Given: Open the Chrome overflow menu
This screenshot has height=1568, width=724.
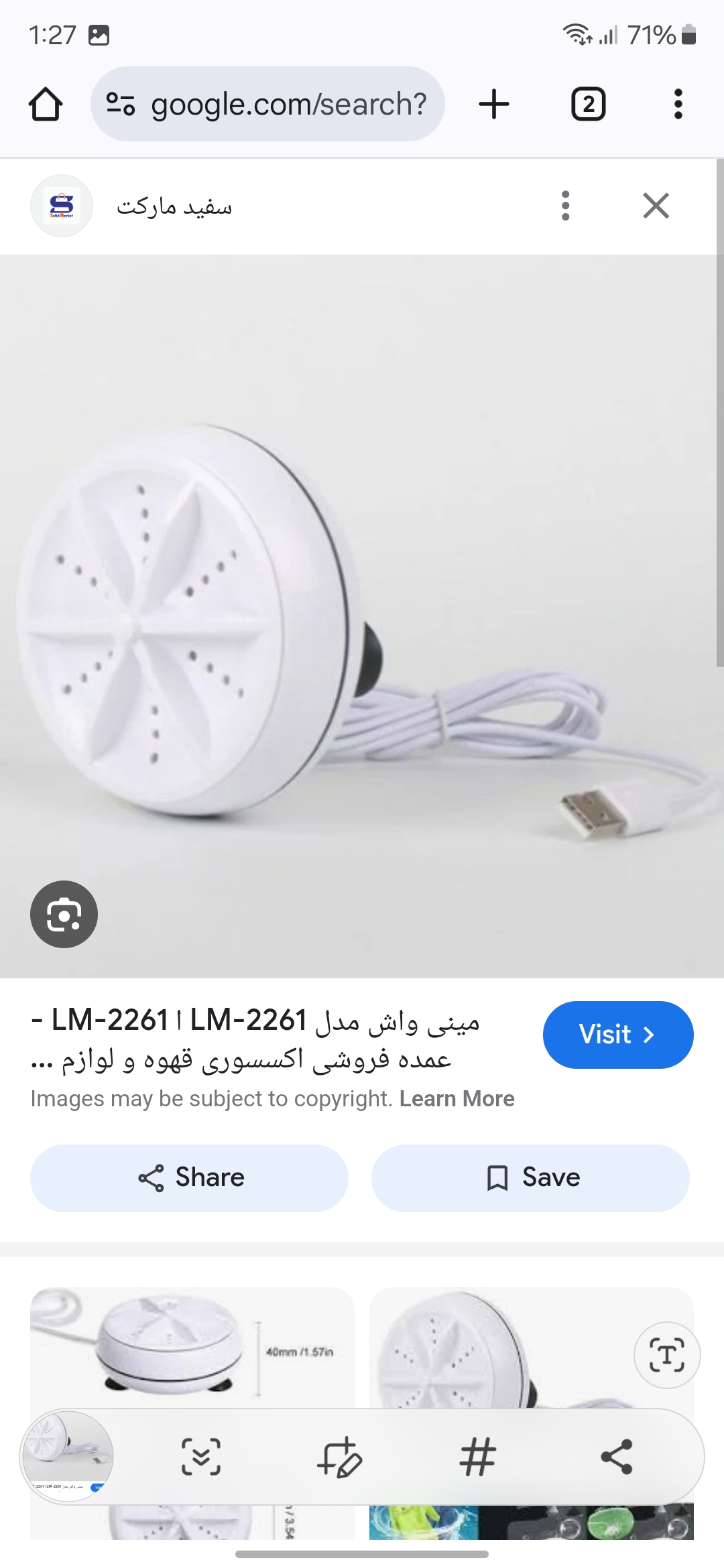Looking at the screenshot, I should [x=678, y=105].
